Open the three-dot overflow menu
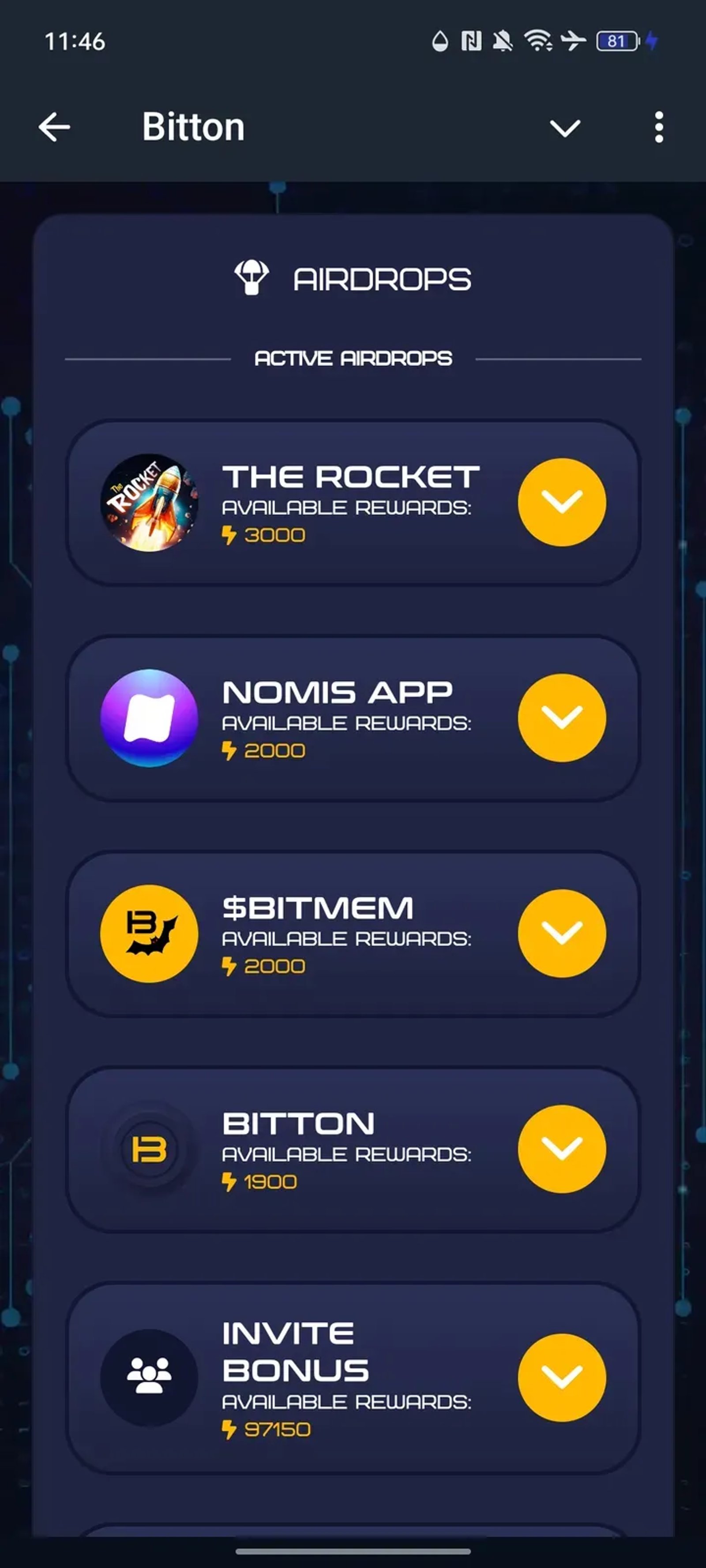Image resolution: width=706 pixels, height=1568 pixels. [x=658, y=127]
